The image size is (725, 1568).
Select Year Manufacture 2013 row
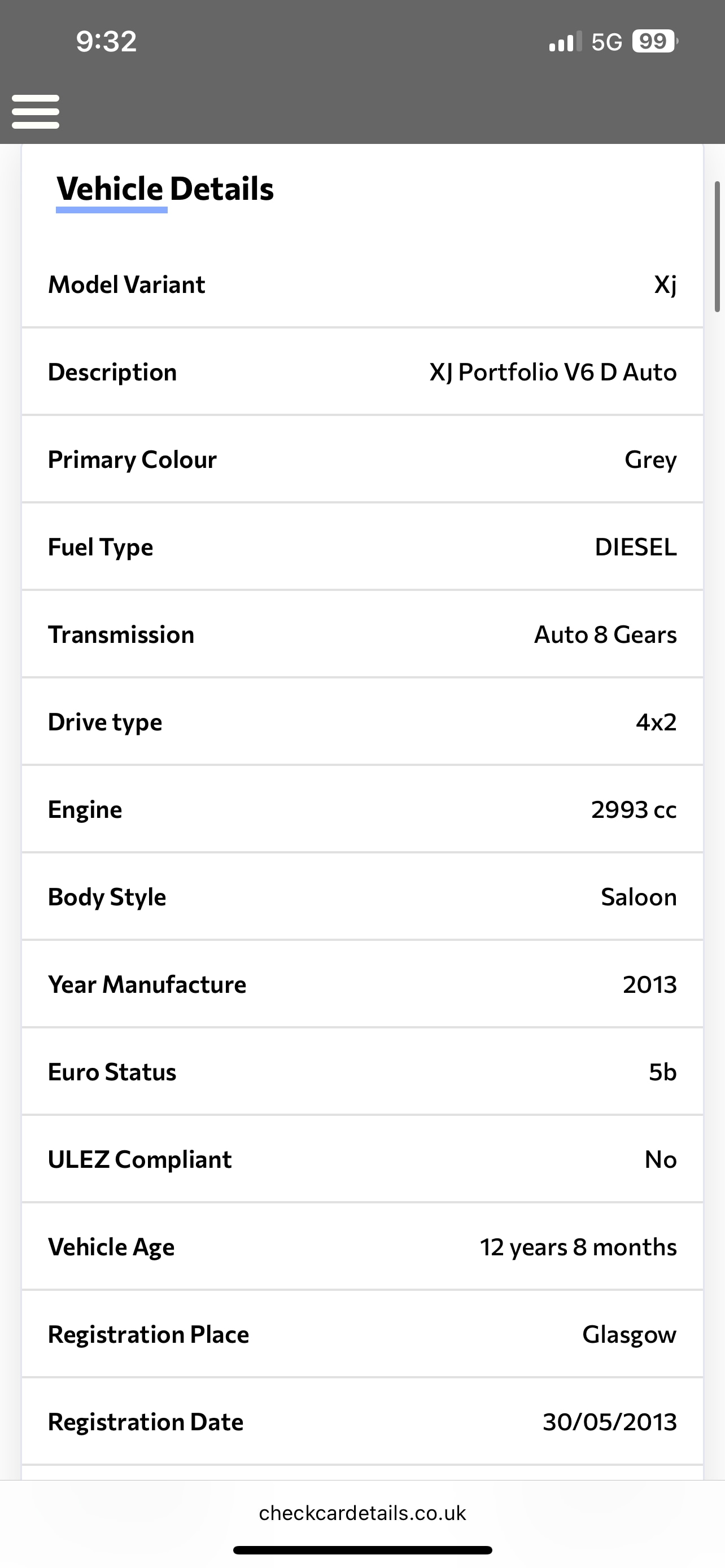(362, 984)
